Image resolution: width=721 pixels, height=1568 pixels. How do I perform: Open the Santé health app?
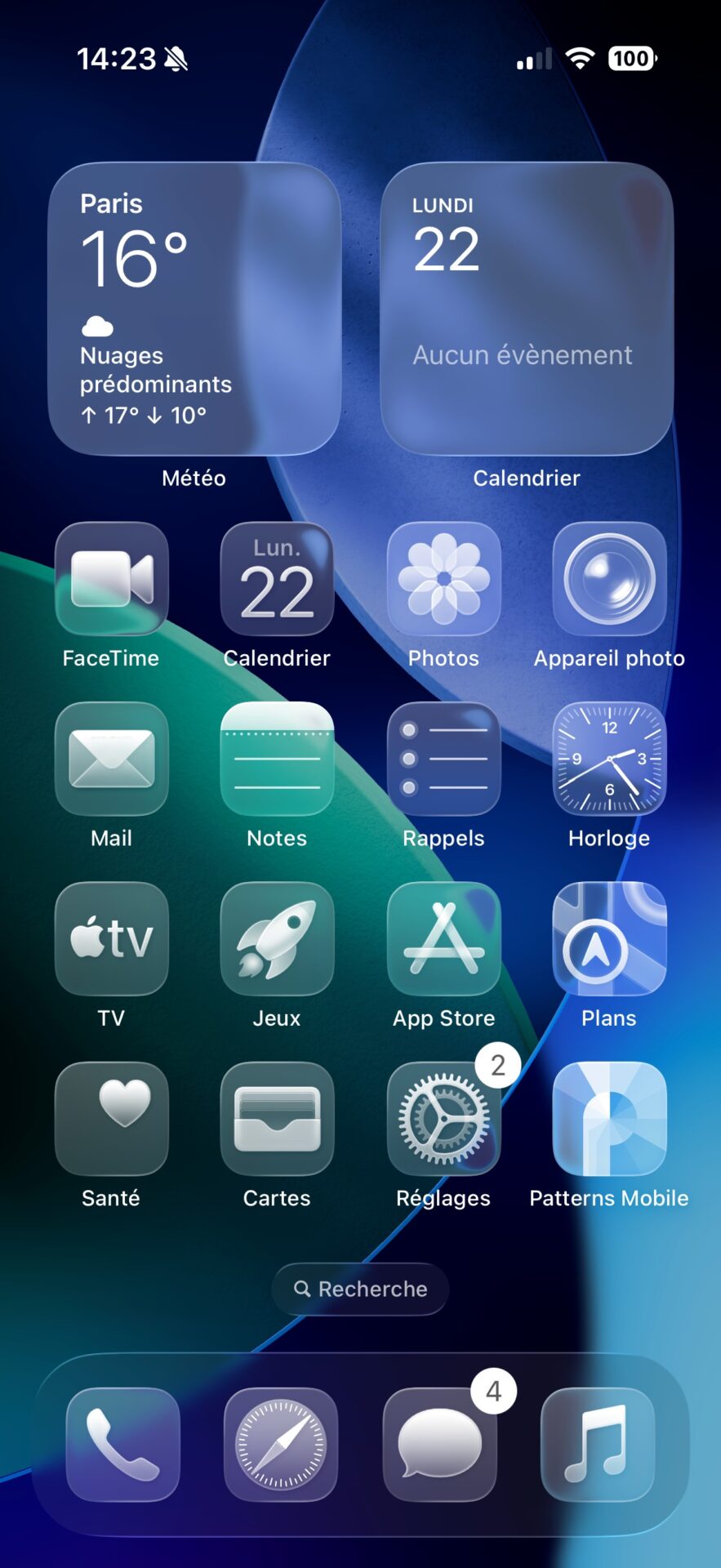click(x=112, y=1119)
